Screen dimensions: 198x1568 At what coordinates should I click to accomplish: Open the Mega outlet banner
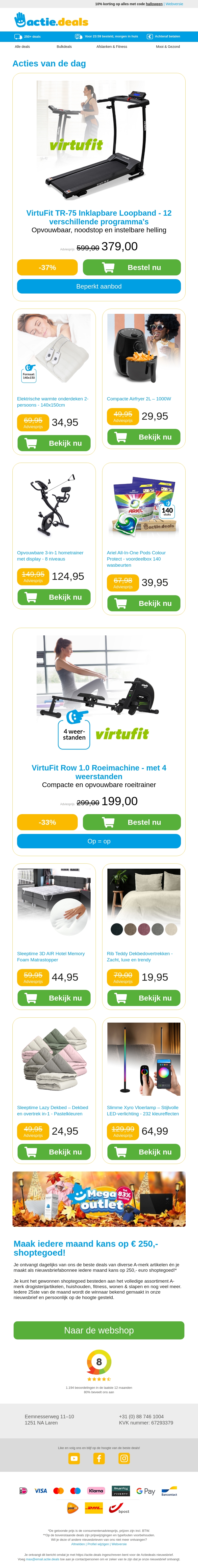click(99, 1199)
